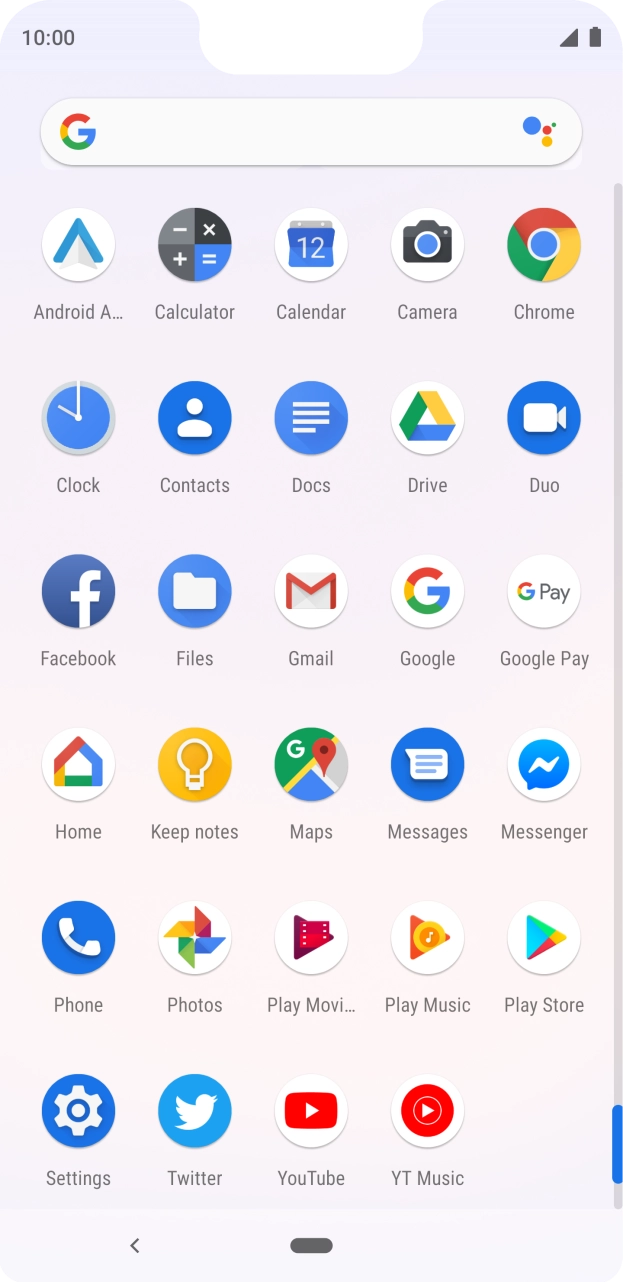This screenshot has width=623, height=1282.
Task: Launch the Chrome browser
Action: click(544, 245)
